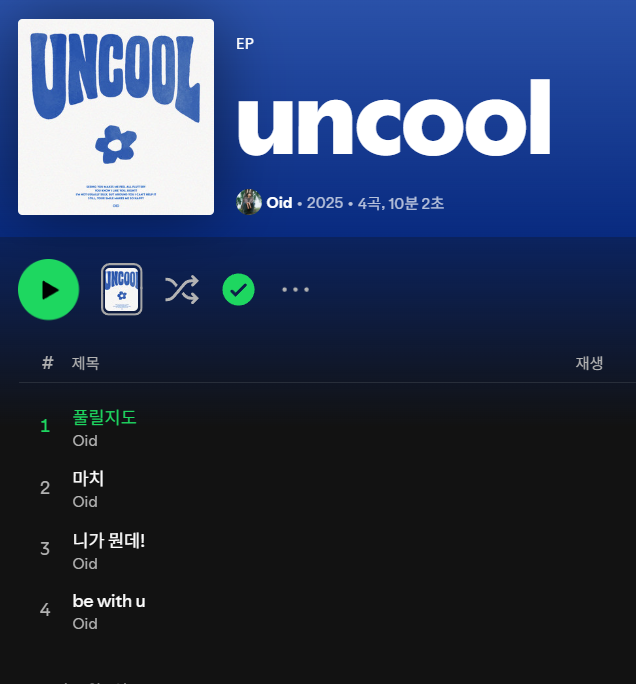Viewport: 636px width, 684px height.
Task: View the large uncool album cover
Action: [116, 117]
